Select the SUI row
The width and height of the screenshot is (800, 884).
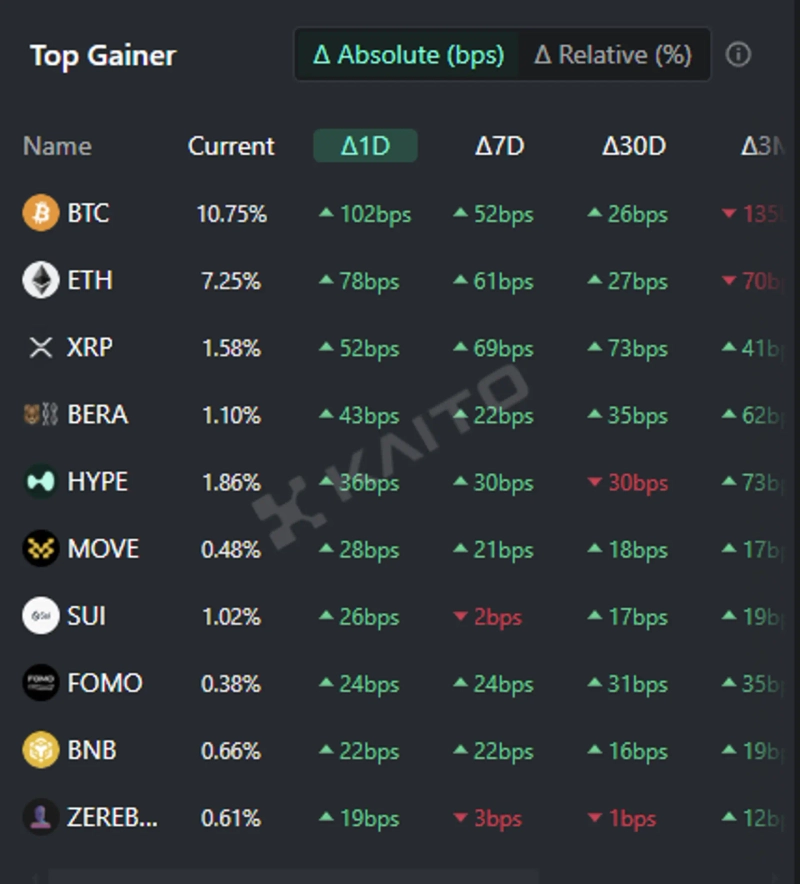tap(86, 615)
